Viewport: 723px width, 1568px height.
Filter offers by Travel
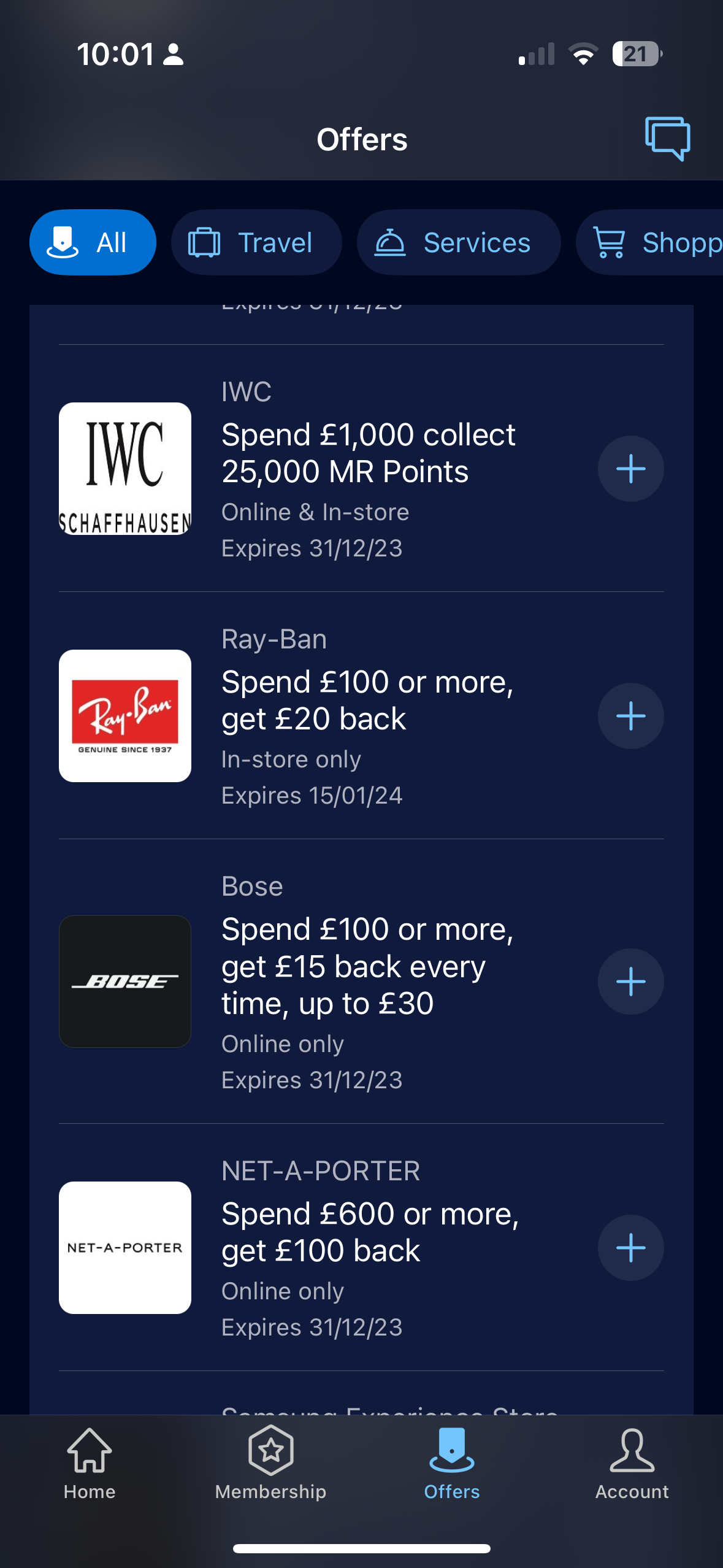coord(256,242)
